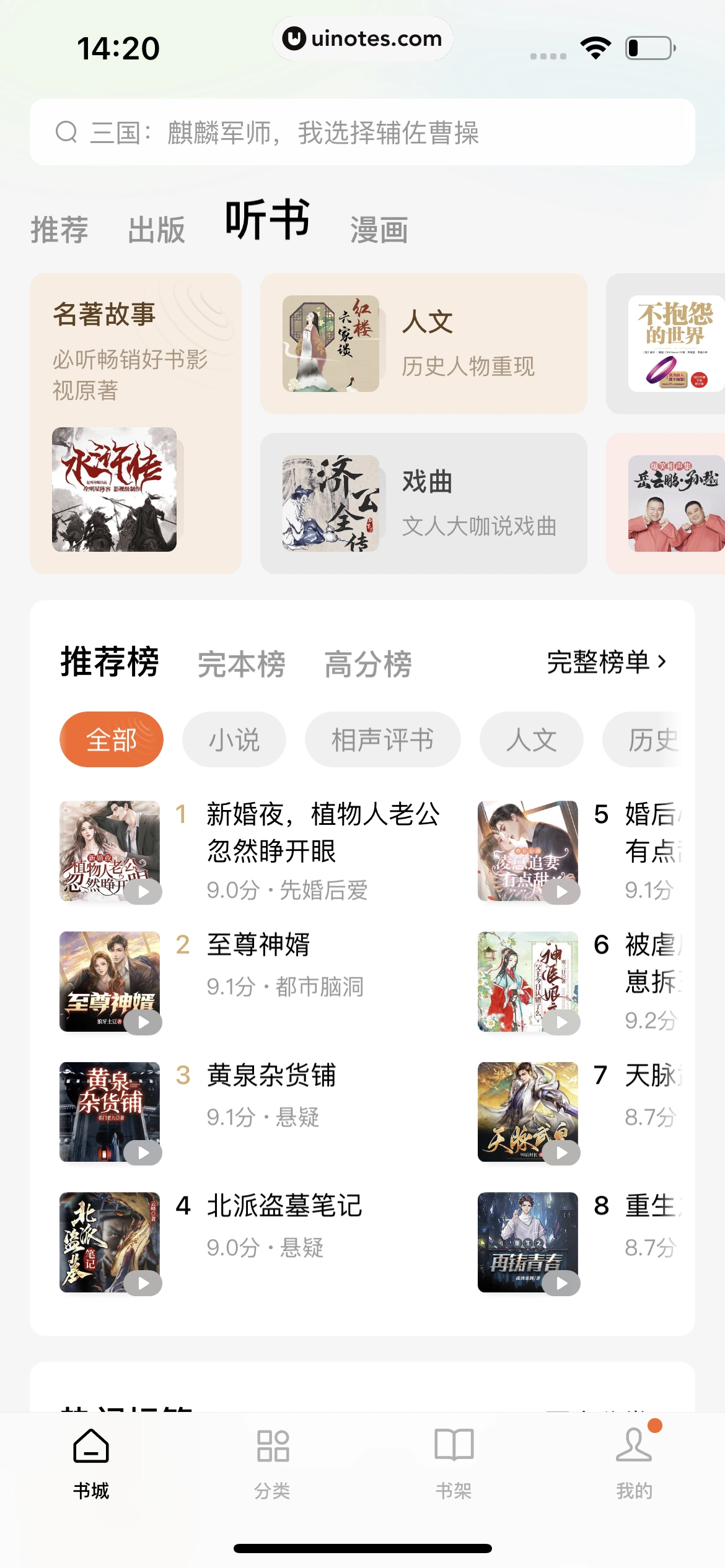Open the 人文 category card
The image size is (725, 1568).
pyautogui.click(x=423, y=344)
